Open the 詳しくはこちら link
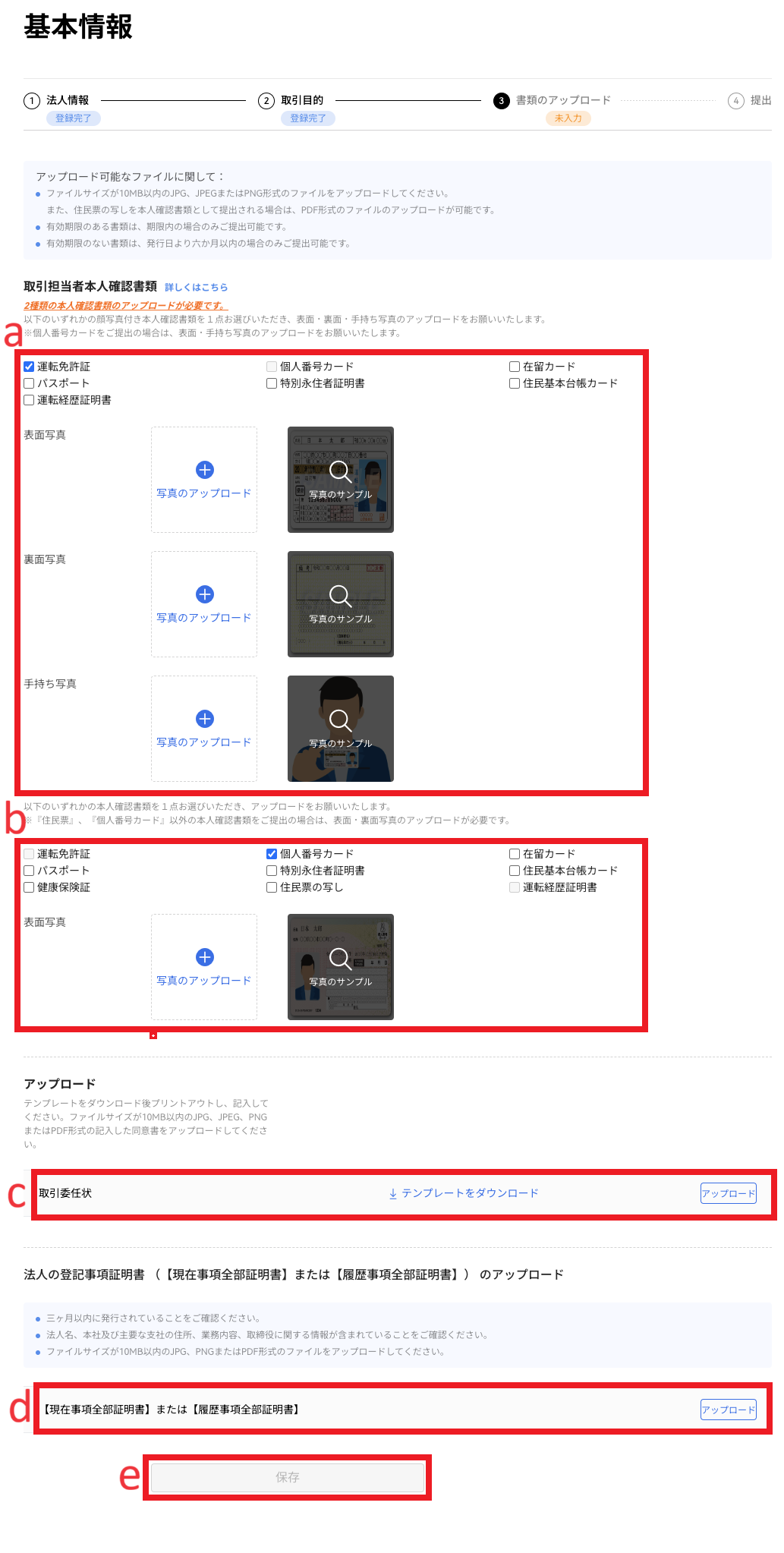Screen dimensions: 784x1553 [x=196, y=287]
